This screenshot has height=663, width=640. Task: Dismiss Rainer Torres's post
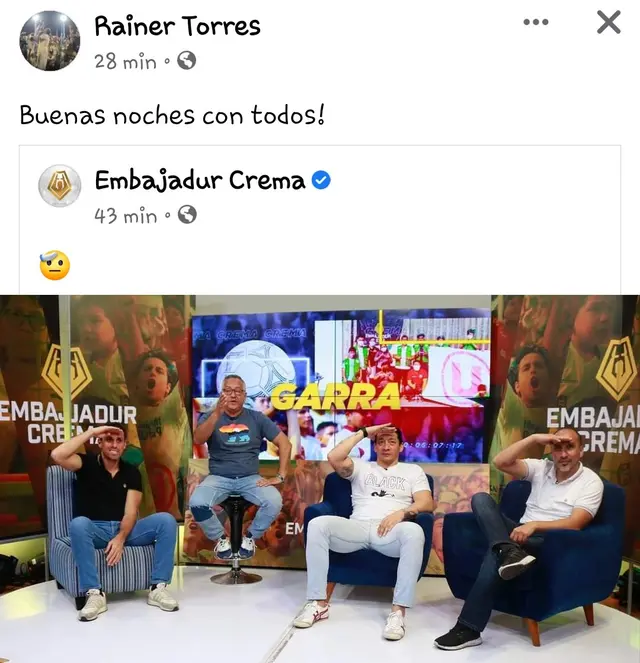[x=608, y=22]
